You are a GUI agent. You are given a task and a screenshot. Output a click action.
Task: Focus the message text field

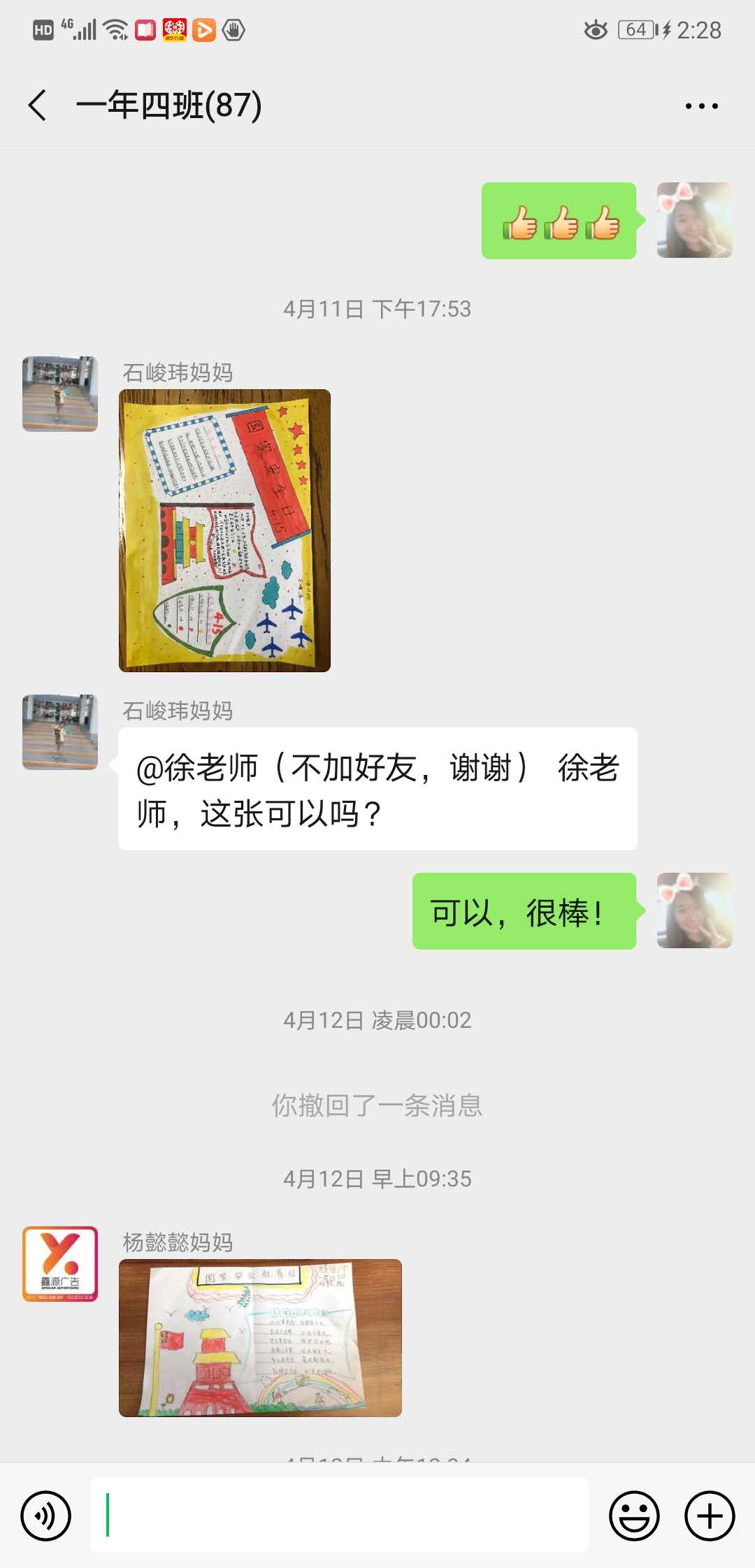click(x=340, y=1515)
